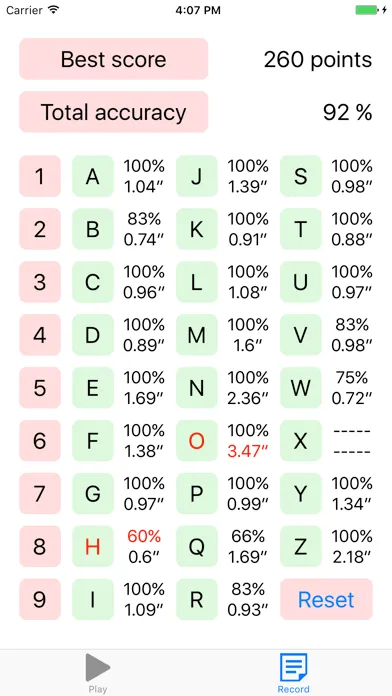392x696 pixels.
Task: Tap the Best score button
Action: coord(114,59)
